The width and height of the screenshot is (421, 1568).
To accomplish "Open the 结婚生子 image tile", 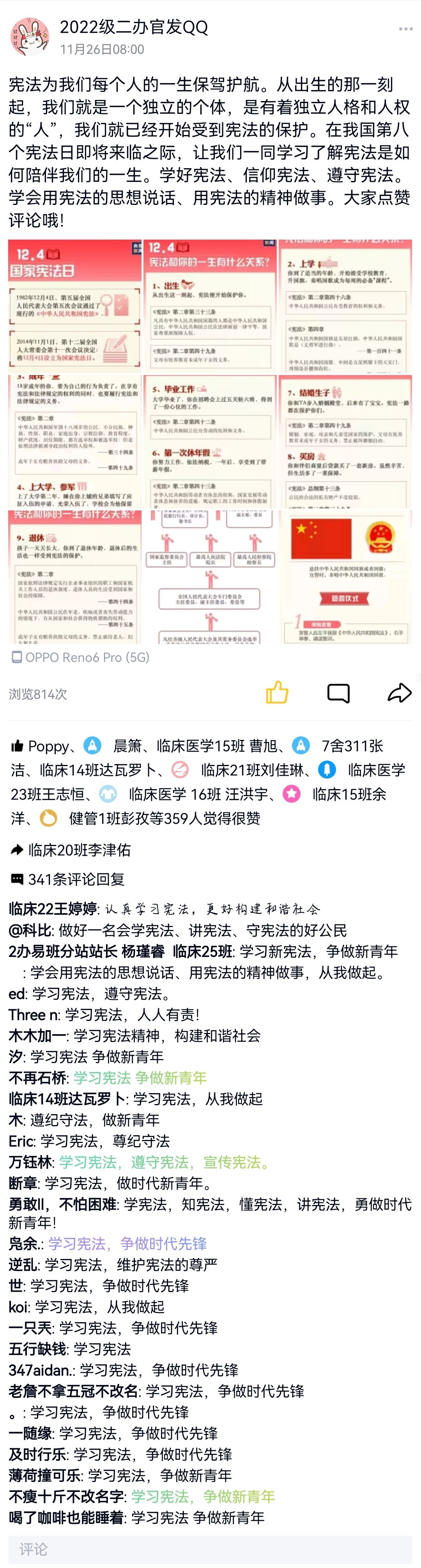I will (345, 441).
